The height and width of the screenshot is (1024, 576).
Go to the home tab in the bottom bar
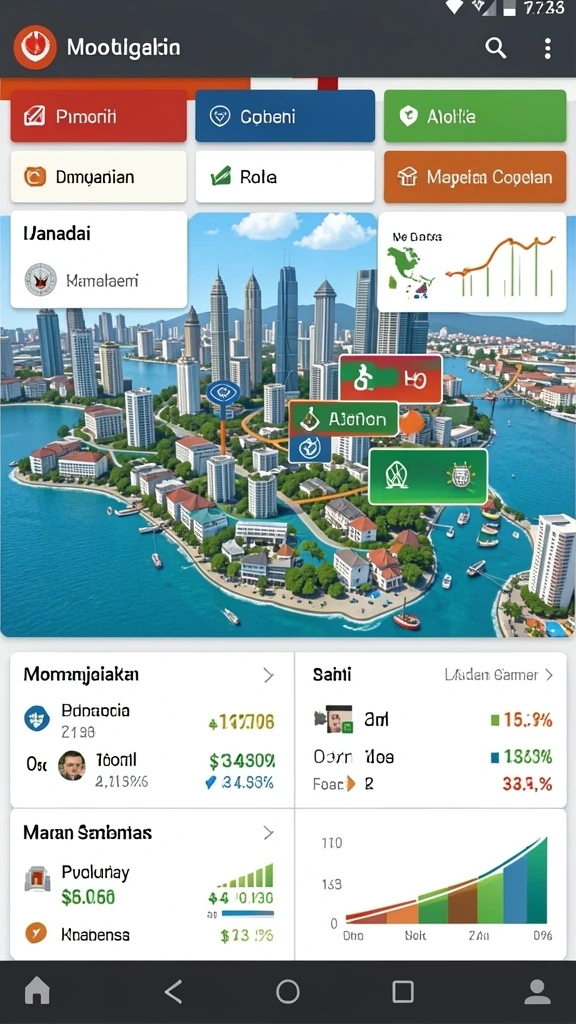(x=37, y=991)
